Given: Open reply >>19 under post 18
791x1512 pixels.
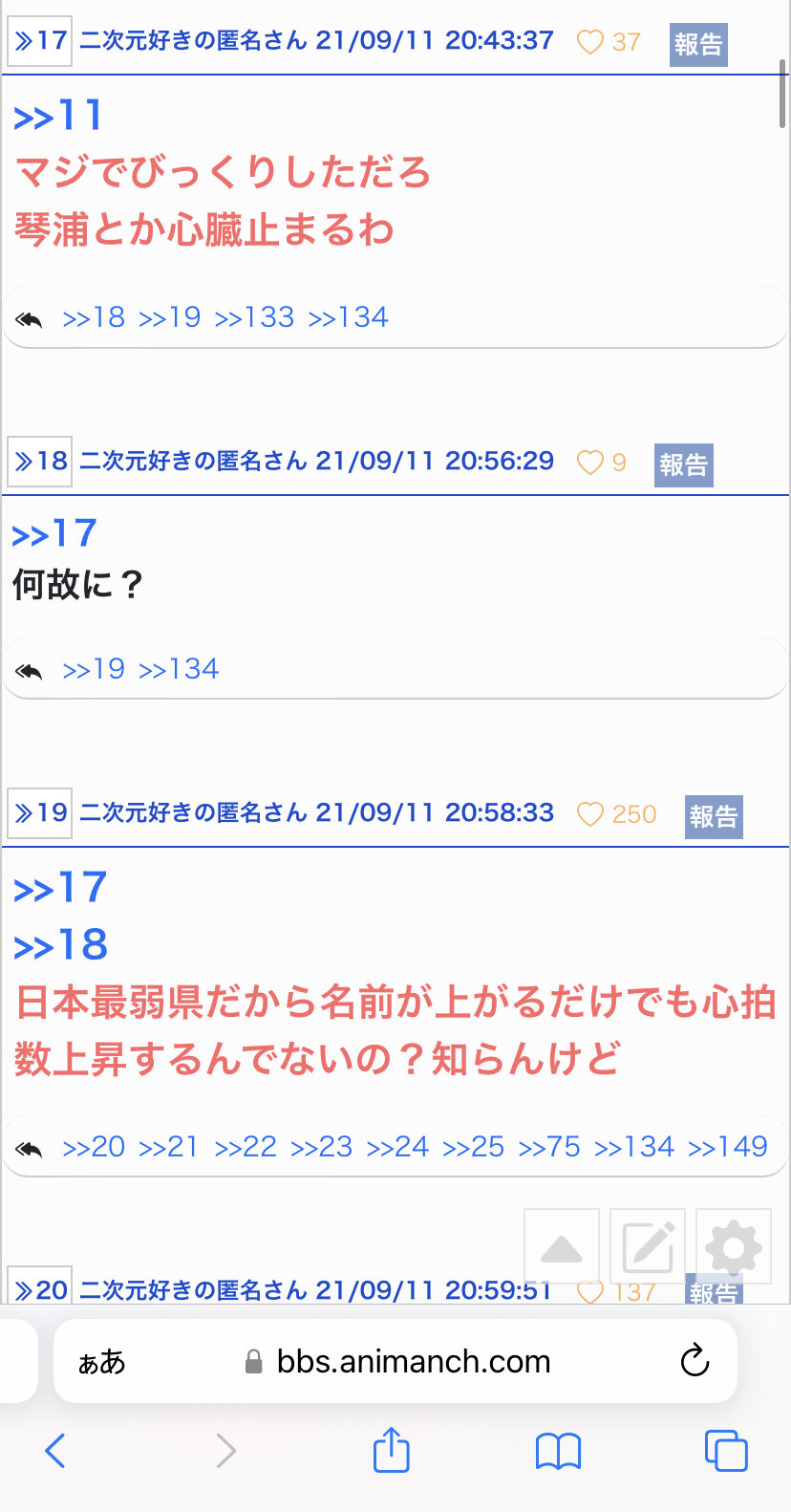Looking at the screenshot, I should tap(94, 669).
